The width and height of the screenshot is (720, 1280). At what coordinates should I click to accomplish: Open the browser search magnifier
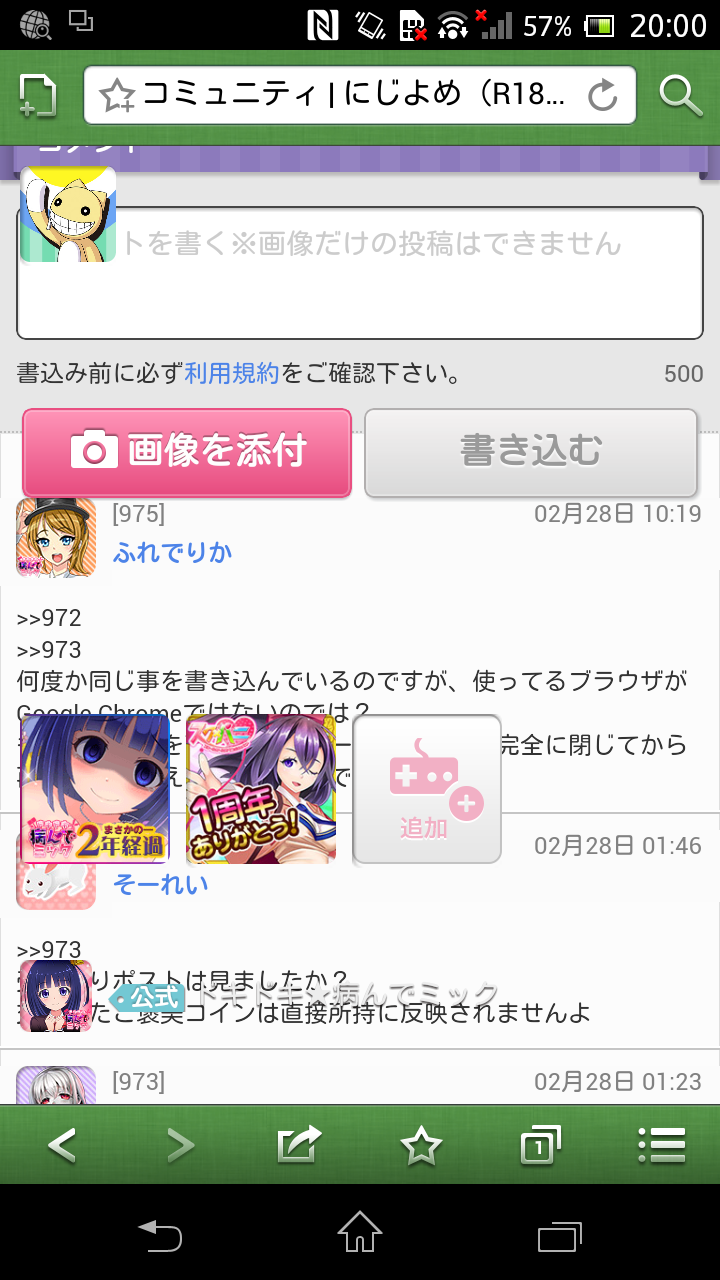point(681,96)
